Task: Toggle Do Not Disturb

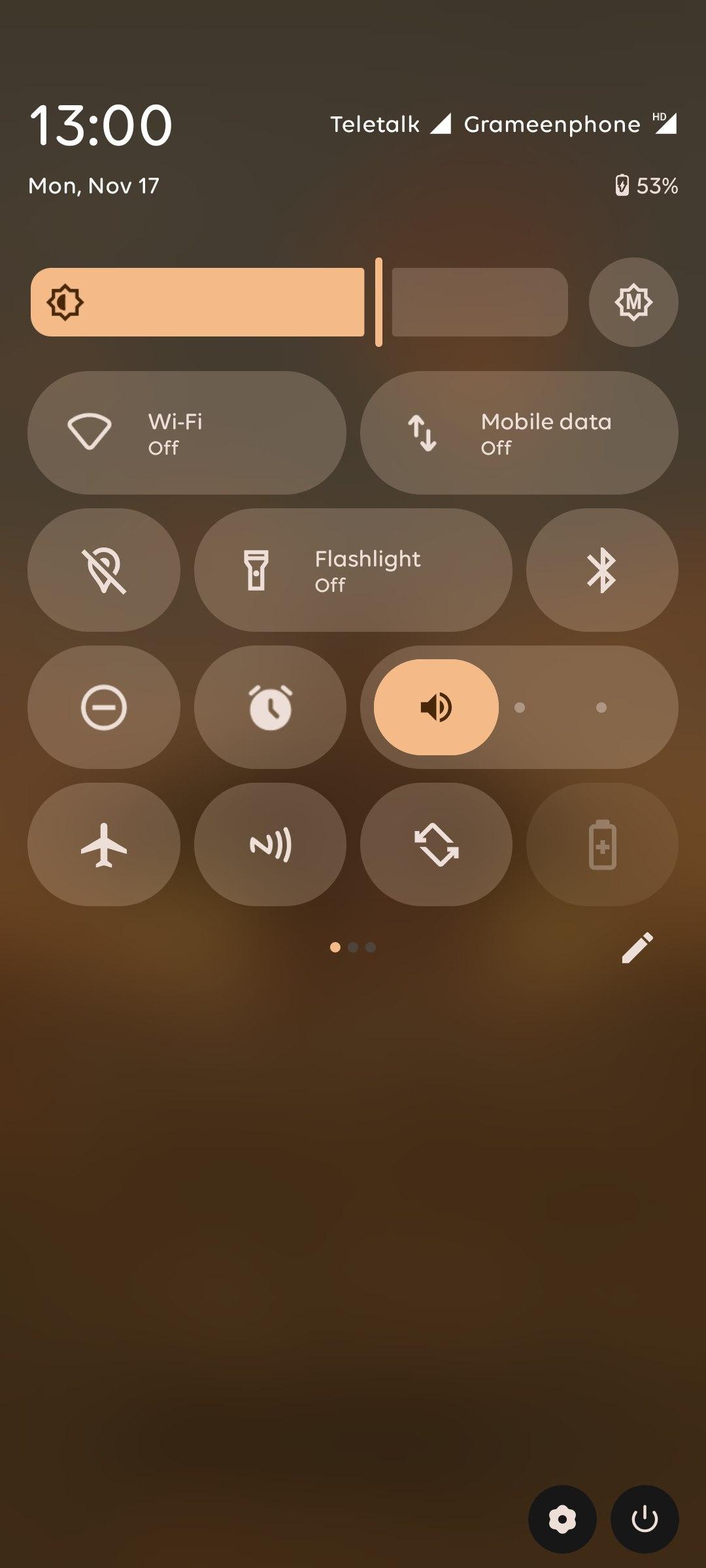Action: tap(103, 707)
